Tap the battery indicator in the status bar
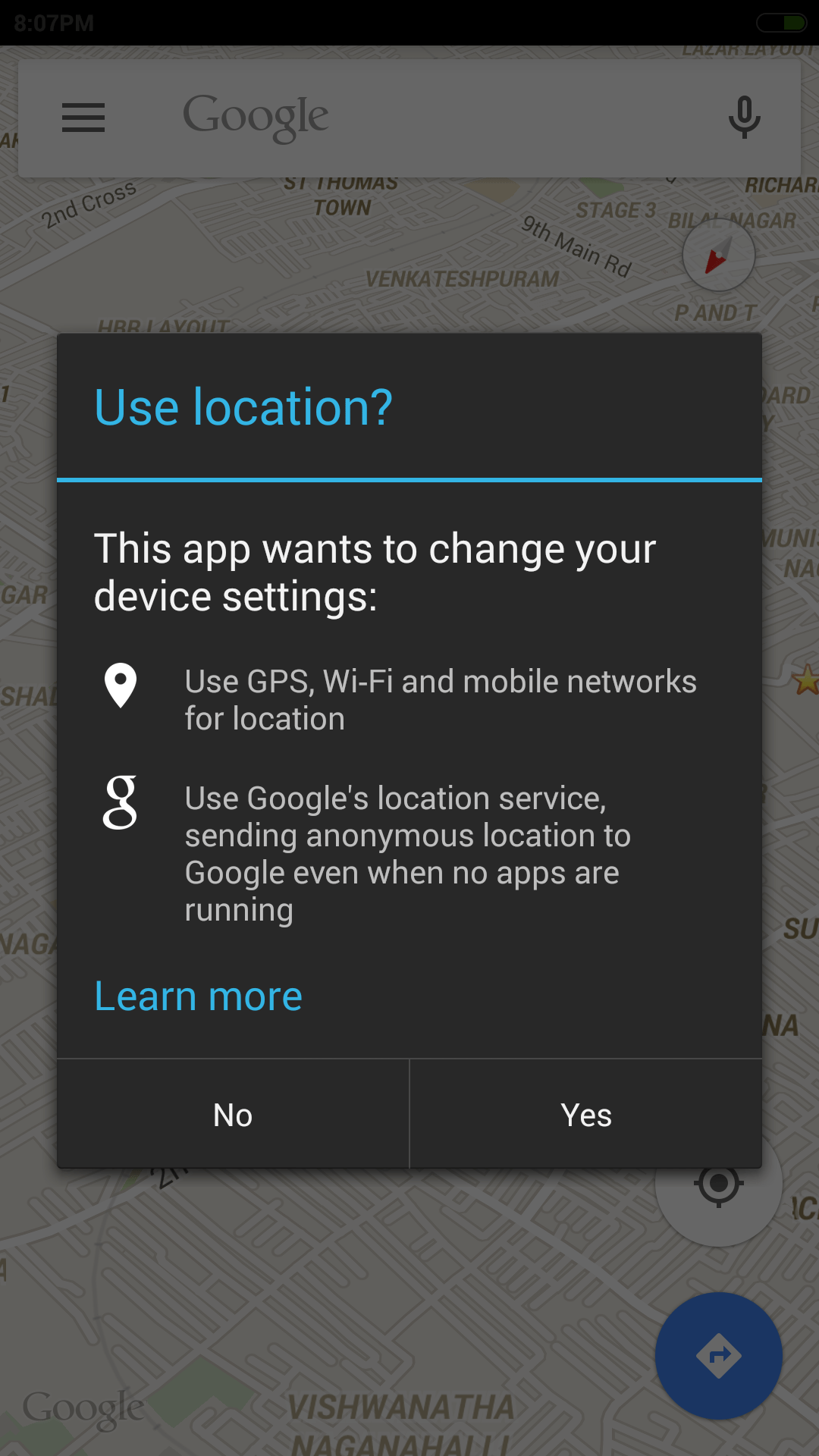 click(x=780, y=22)
